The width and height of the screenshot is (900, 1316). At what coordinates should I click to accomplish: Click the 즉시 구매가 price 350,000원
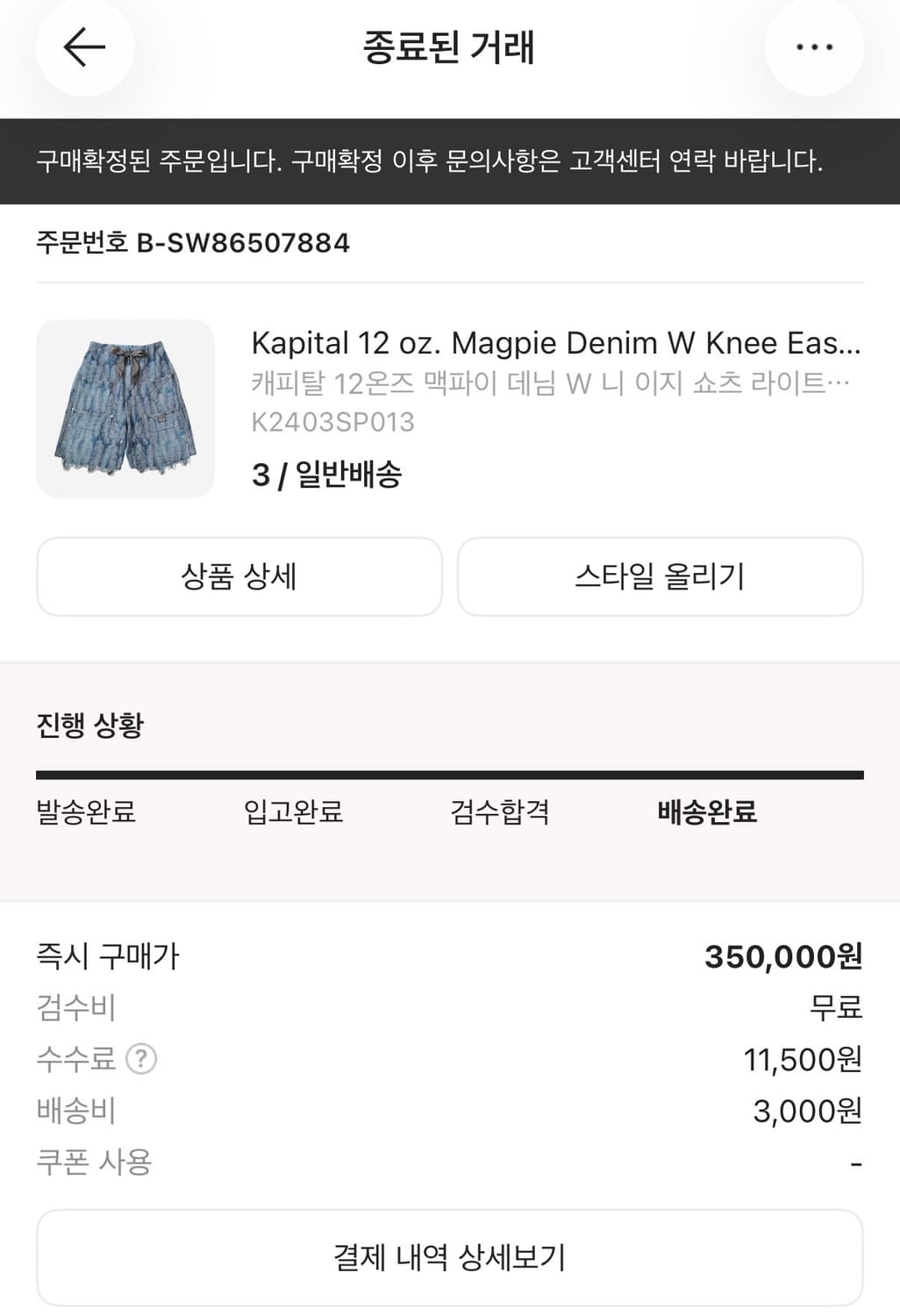click(783, 956)
